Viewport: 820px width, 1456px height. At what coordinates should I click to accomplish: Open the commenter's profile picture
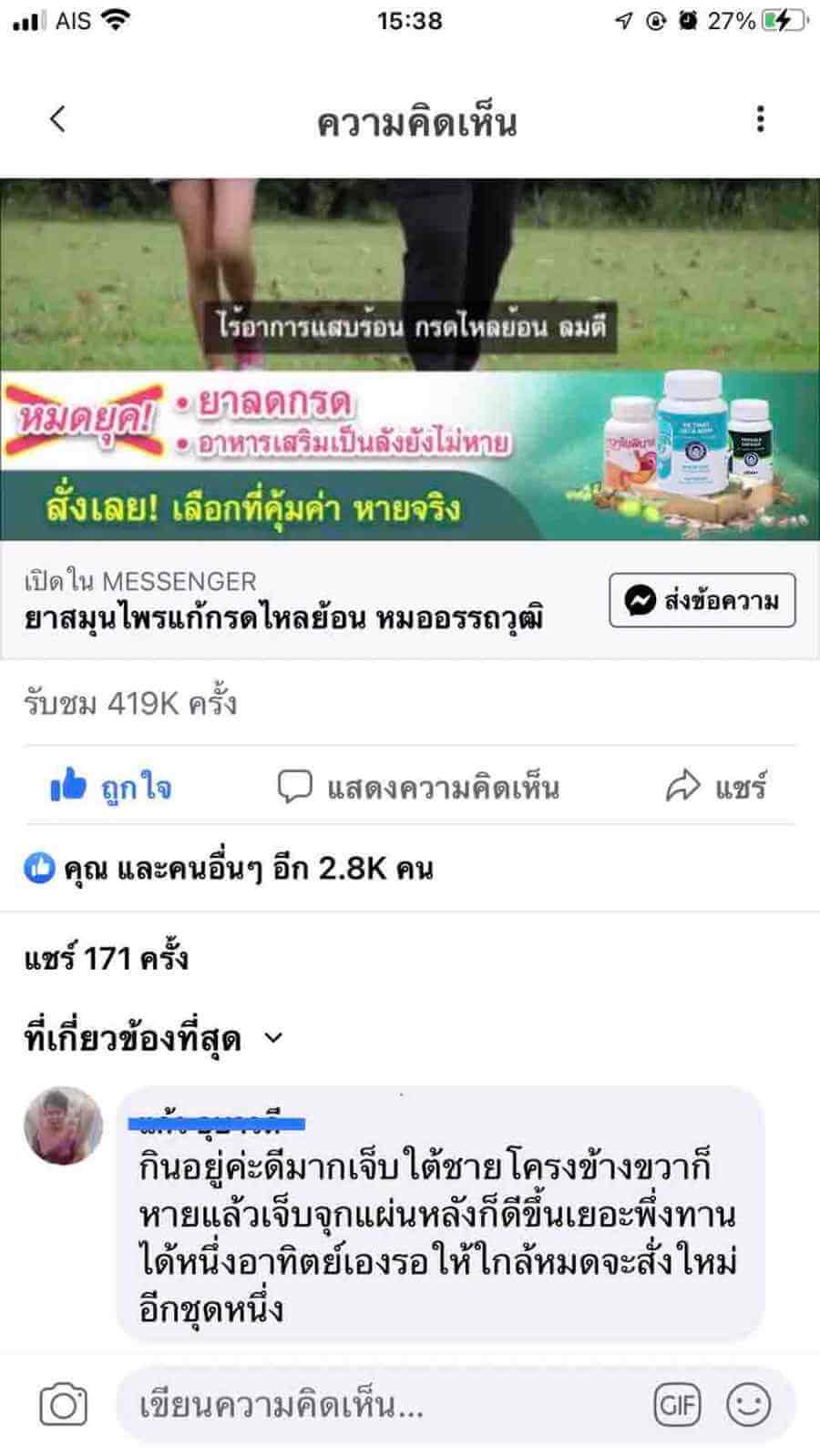[x=63, y=1125]
